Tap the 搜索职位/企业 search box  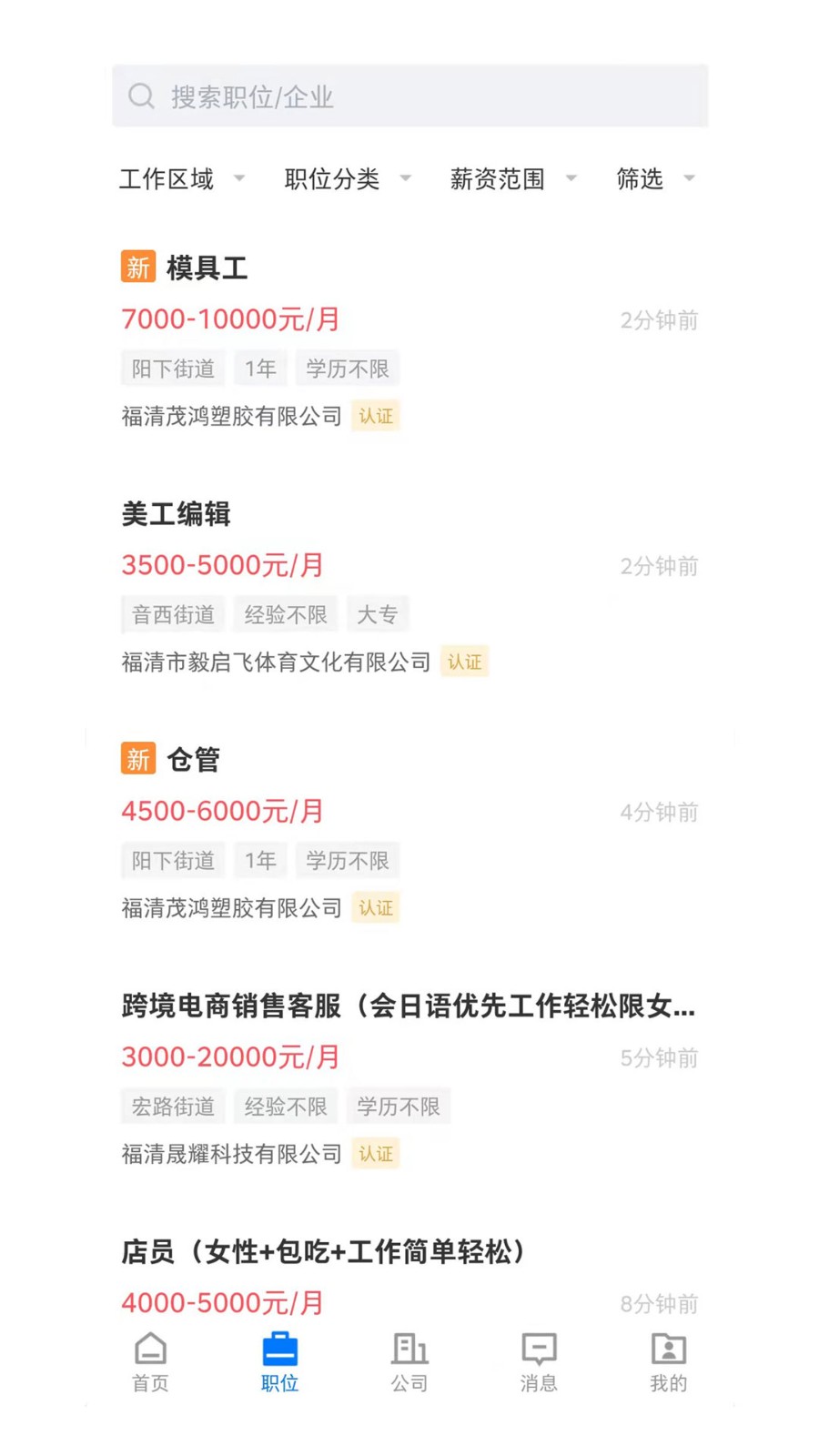coord(409,96)
